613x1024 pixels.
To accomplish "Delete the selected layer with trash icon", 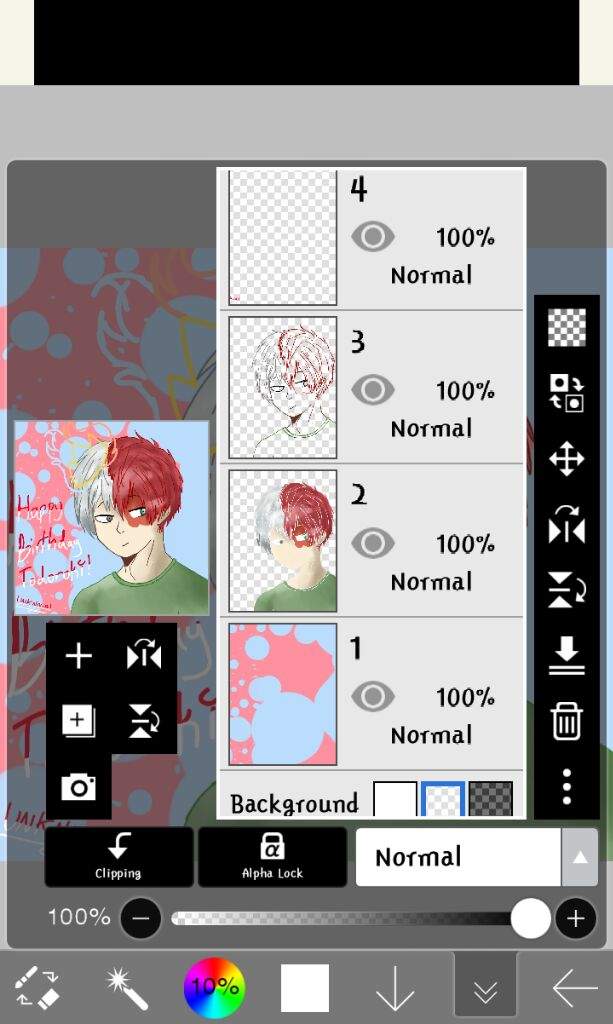I will [566, 720].
